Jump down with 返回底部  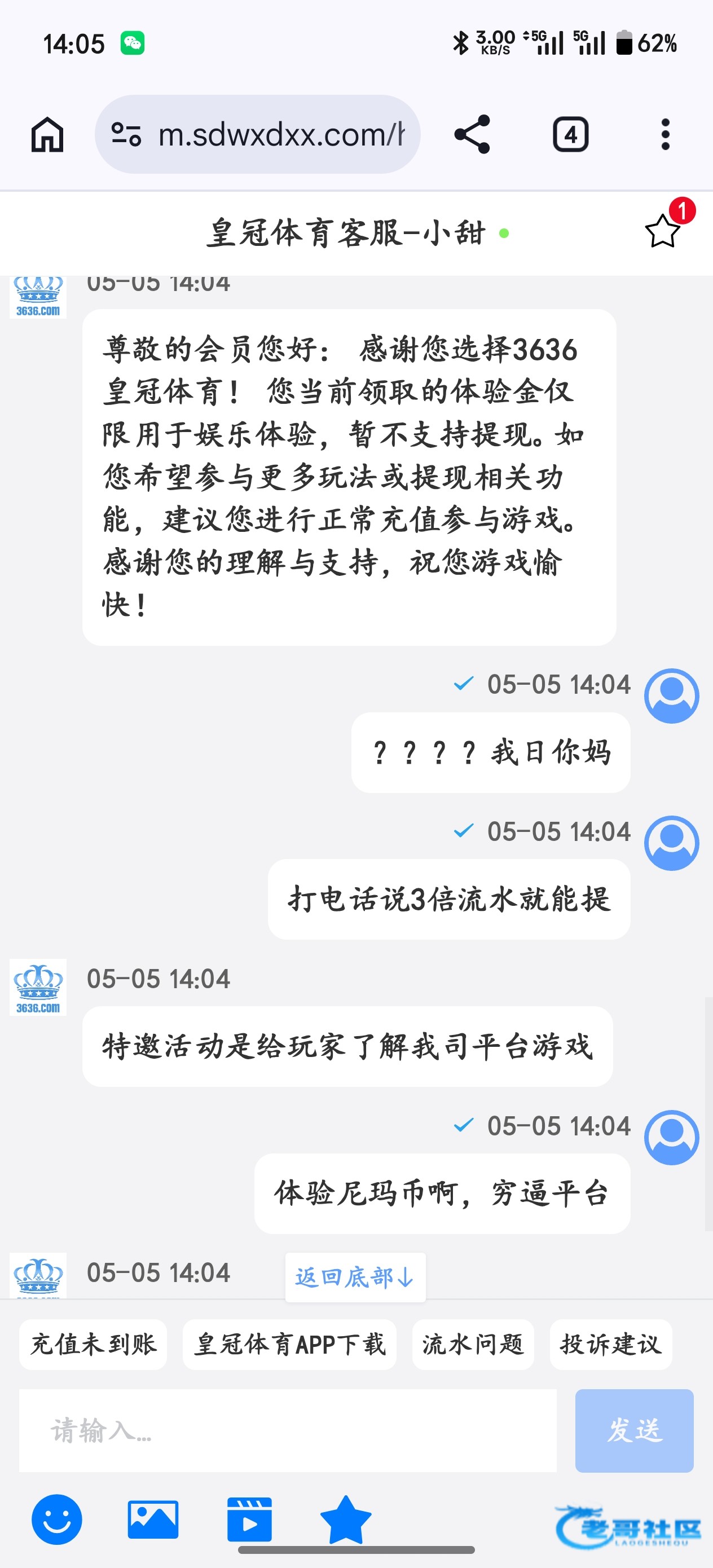coord(355,1277)
